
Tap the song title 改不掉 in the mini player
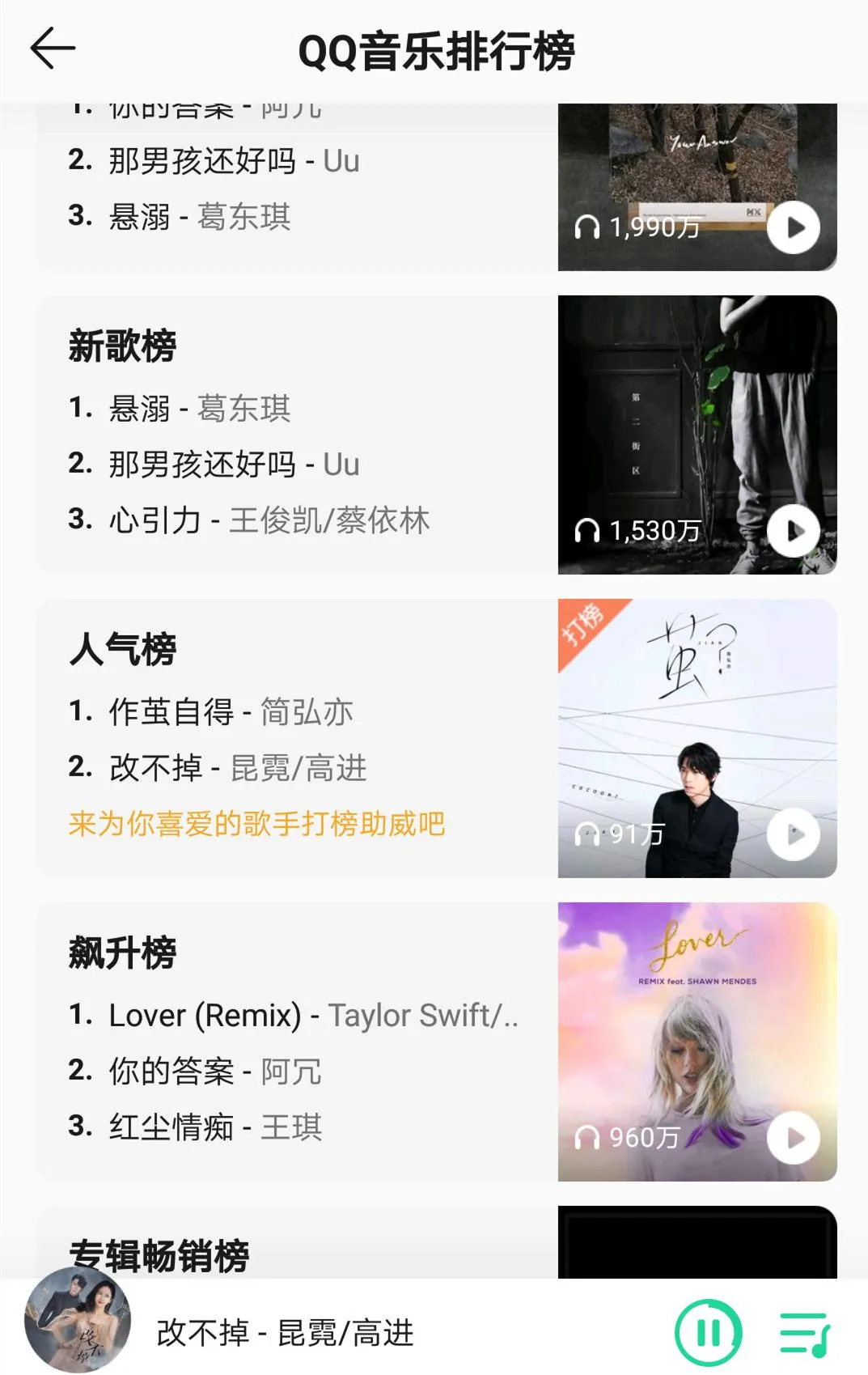tap(283, 1328)
